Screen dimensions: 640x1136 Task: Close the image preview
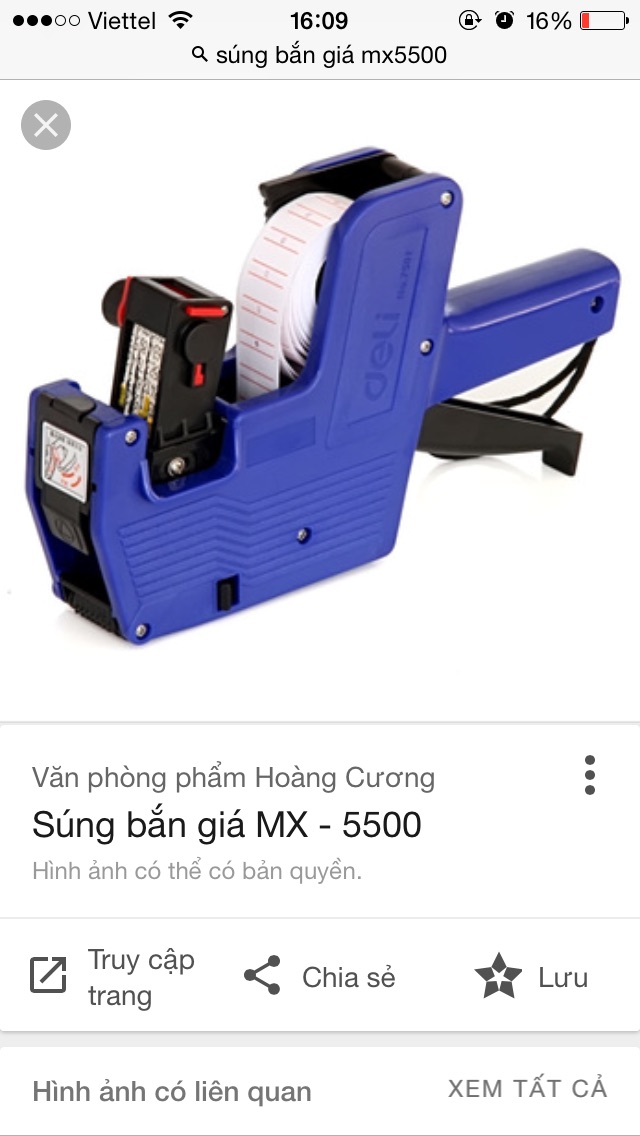tap(46, 125)
